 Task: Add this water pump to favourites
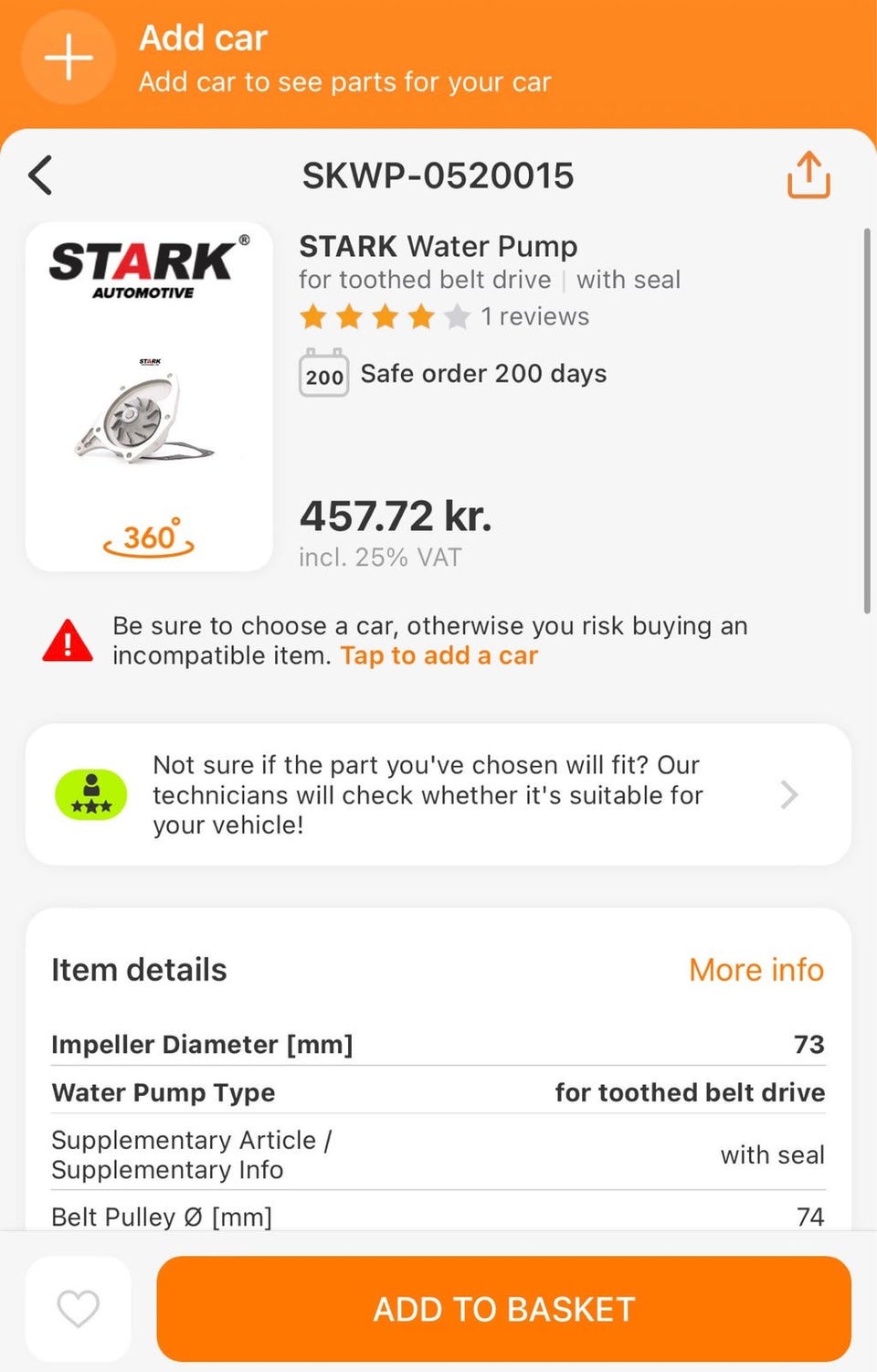(x=79, y=1308)
